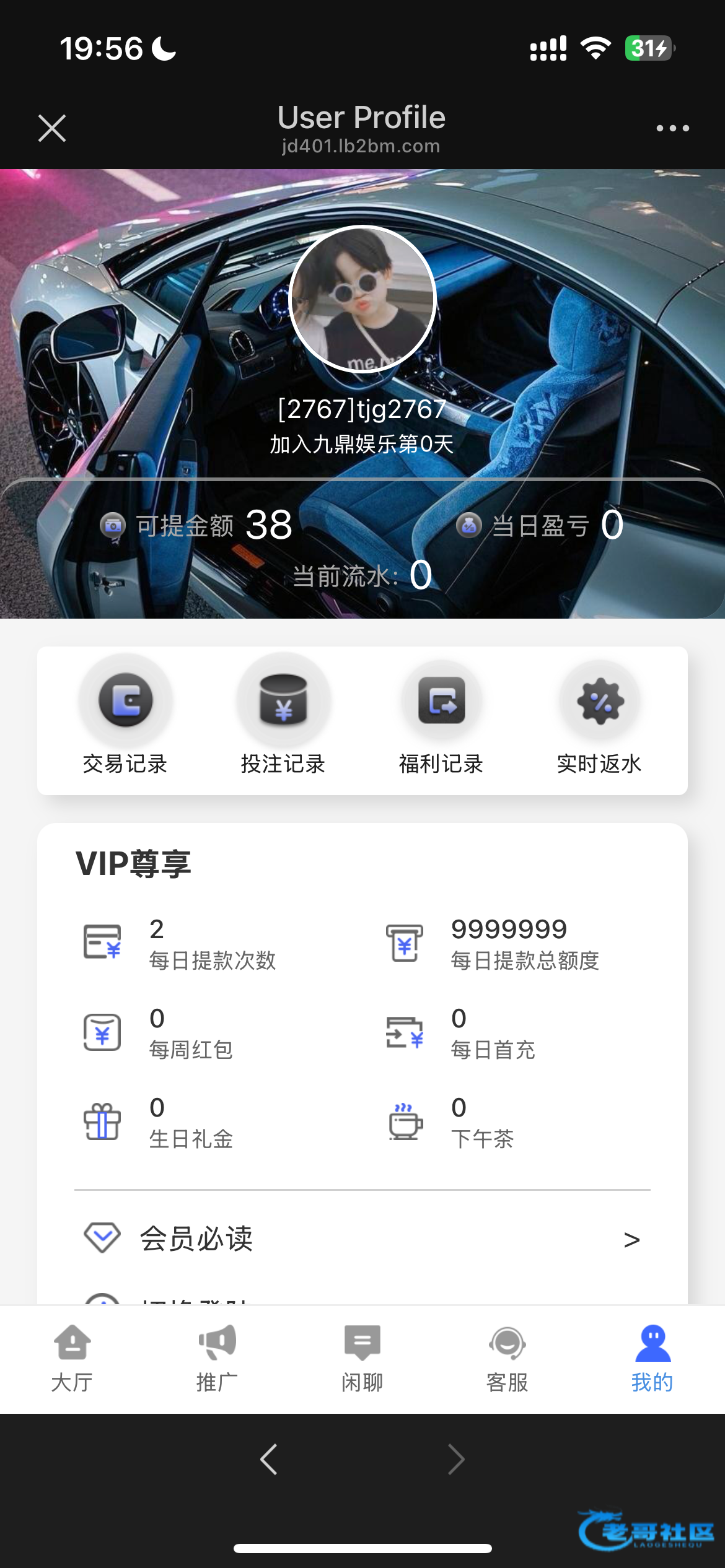Image resolution: width=725 pixels, height=1568 pixels.
Task: Open 实时返水 real-time rebate
Action: point(599,717)
